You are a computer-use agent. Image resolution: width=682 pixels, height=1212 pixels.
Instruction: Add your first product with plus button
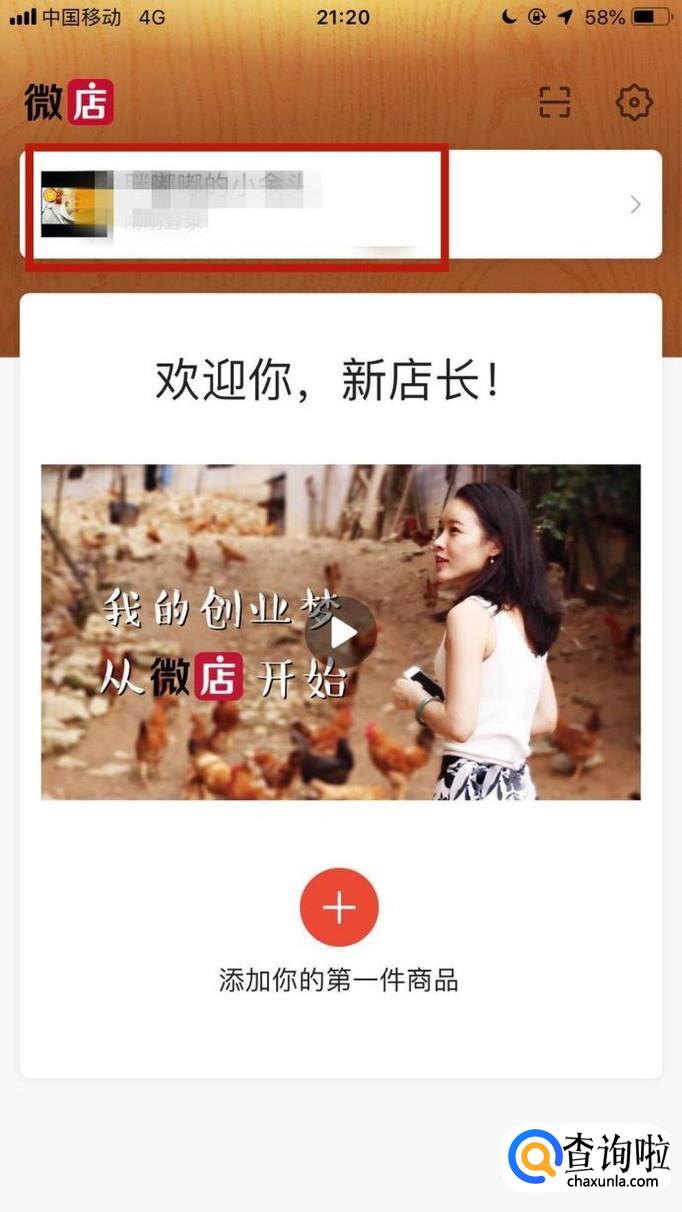tap(339, 908)
